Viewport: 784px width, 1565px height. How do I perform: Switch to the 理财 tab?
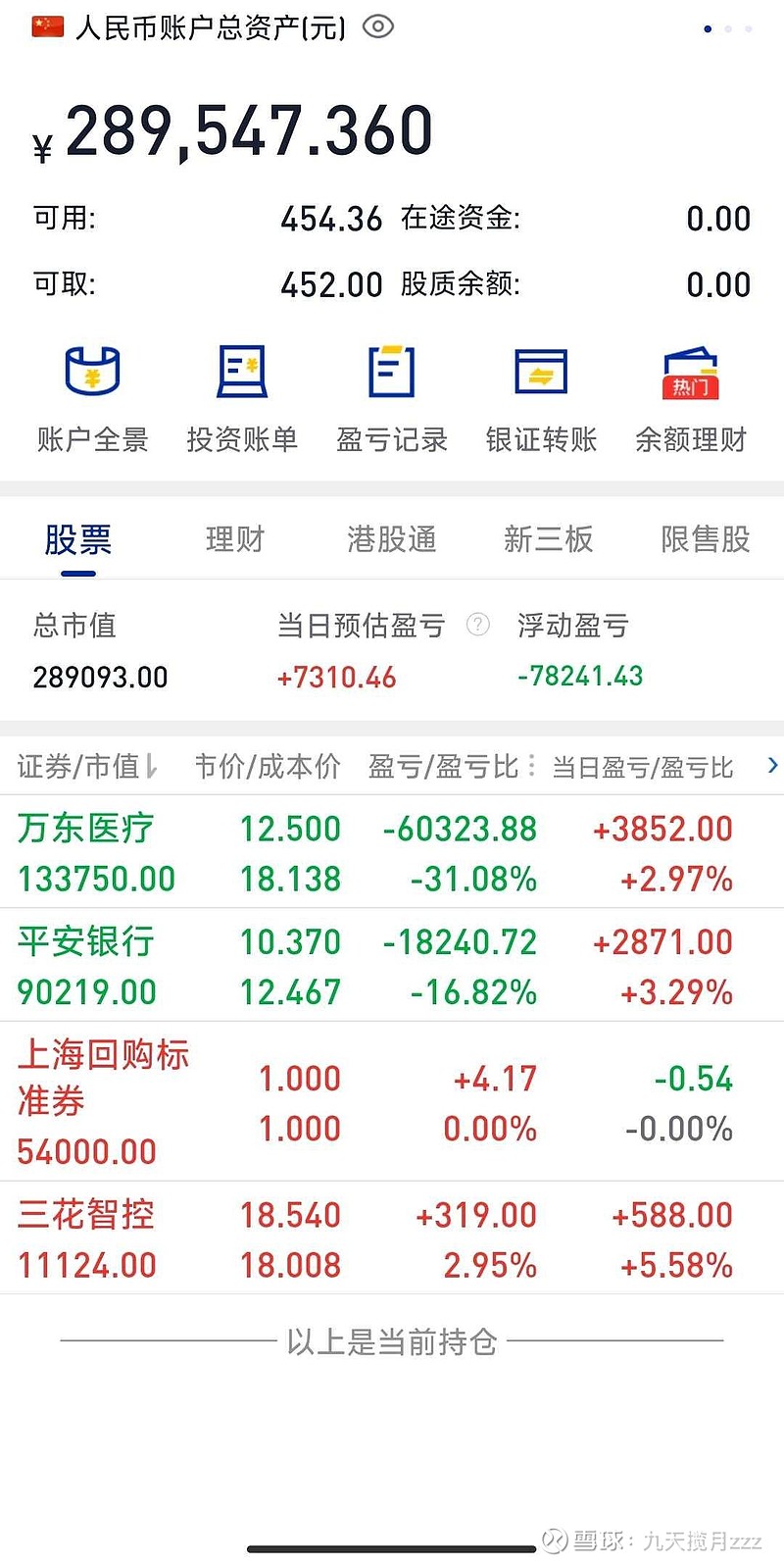[x=235, y=539]
